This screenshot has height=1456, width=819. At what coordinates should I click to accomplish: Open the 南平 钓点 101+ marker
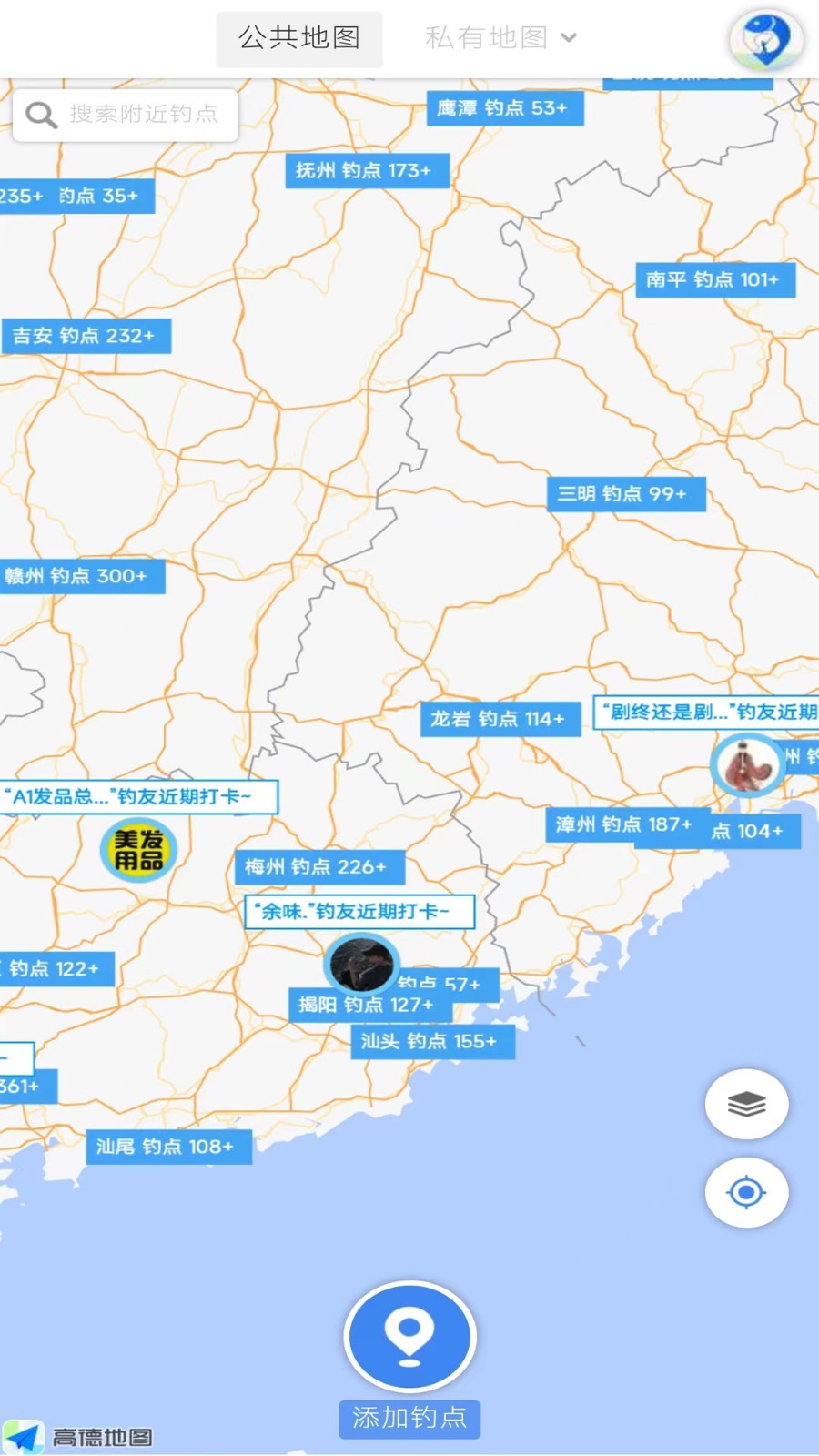pos(715,279)
